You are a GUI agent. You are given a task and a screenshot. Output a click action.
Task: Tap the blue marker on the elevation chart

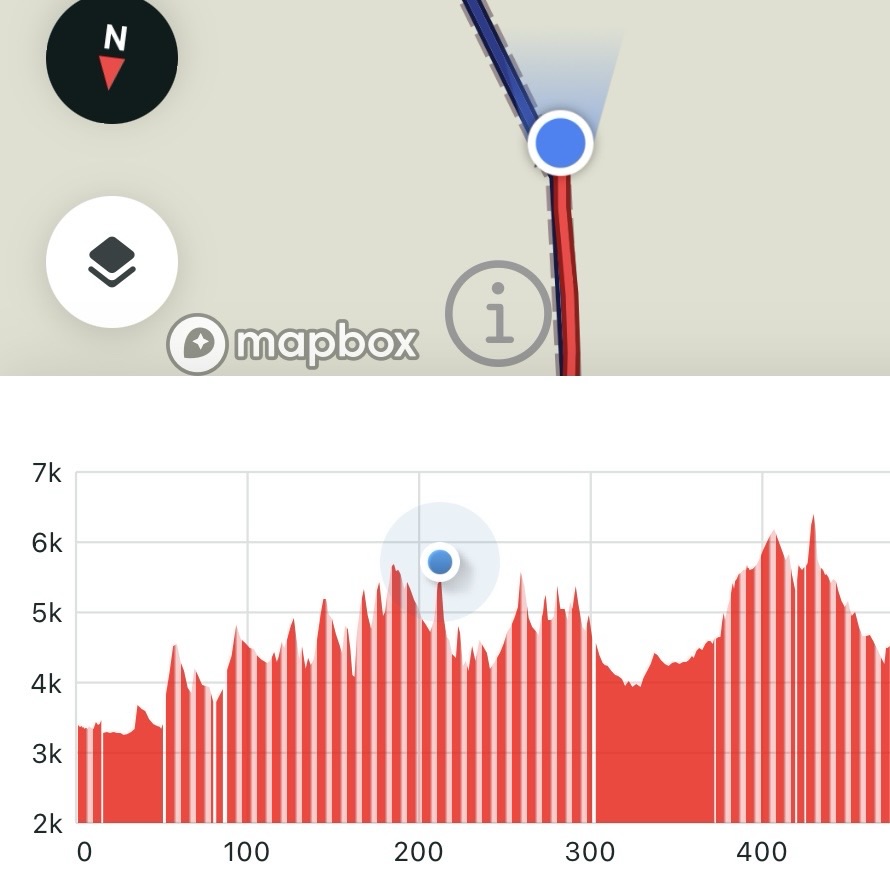tap(440, 562)
